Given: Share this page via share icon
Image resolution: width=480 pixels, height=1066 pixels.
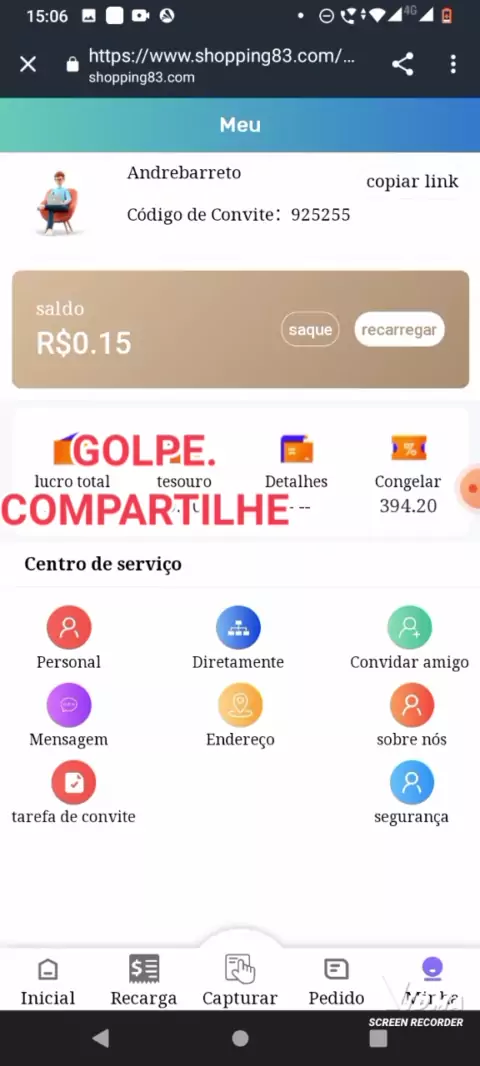Looking at the screenshot, I should (402, 65).
